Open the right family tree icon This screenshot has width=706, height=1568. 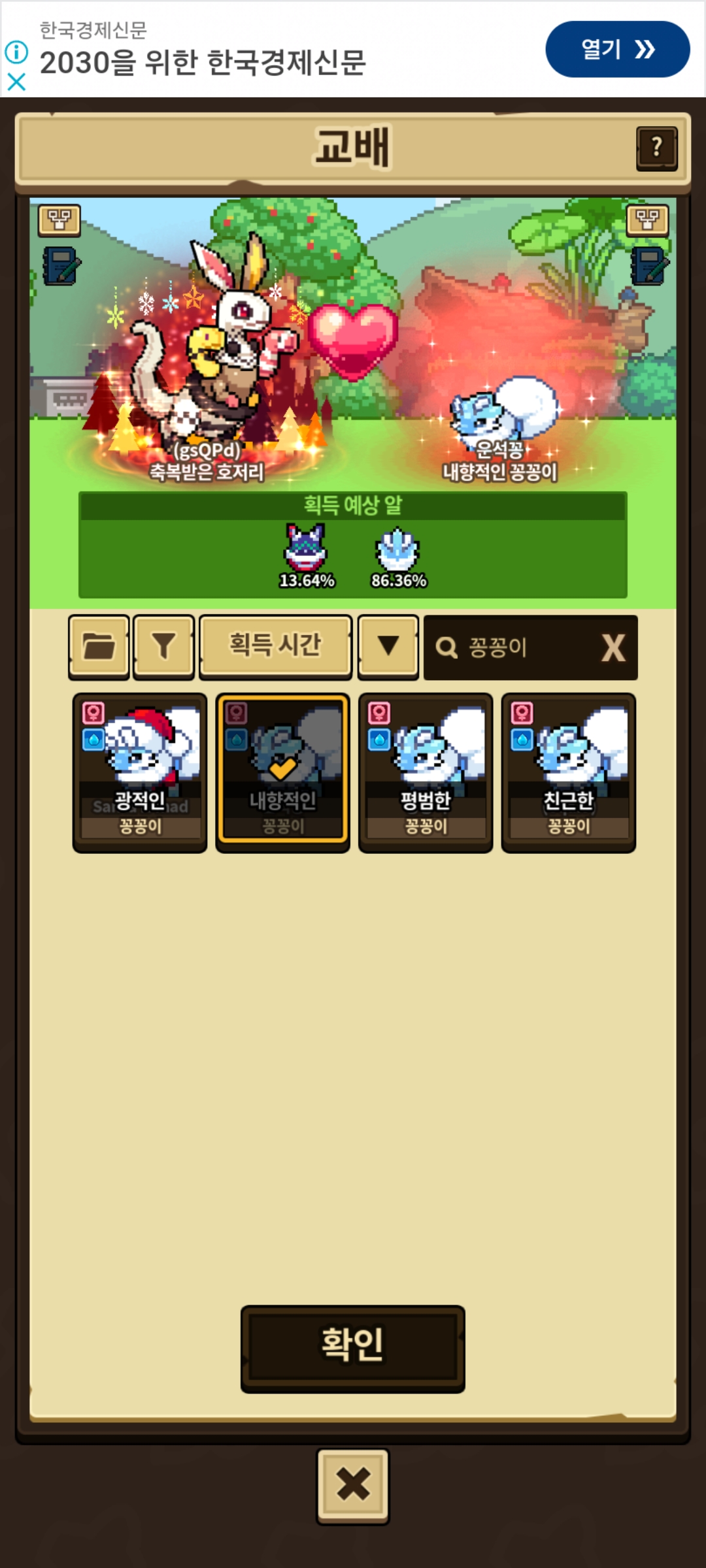point(647,220)
